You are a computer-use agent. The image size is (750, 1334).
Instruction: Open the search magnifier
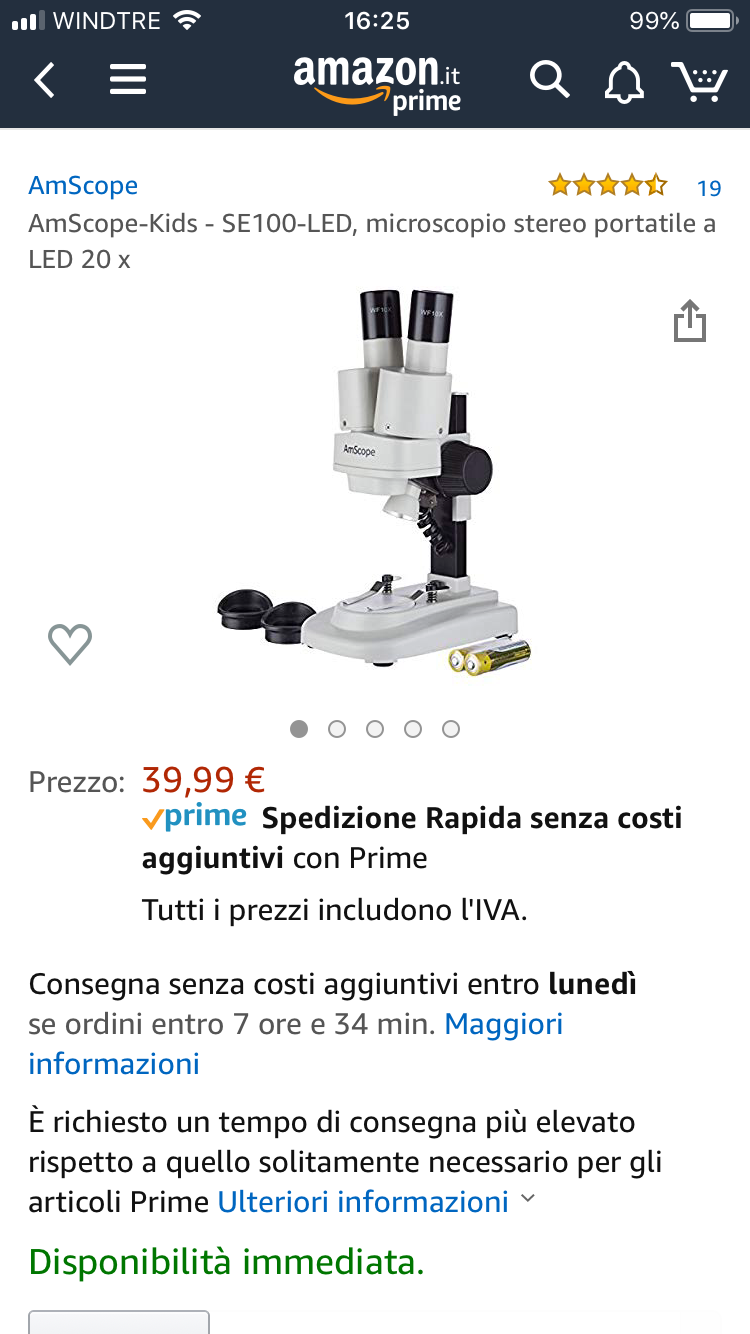549,80
